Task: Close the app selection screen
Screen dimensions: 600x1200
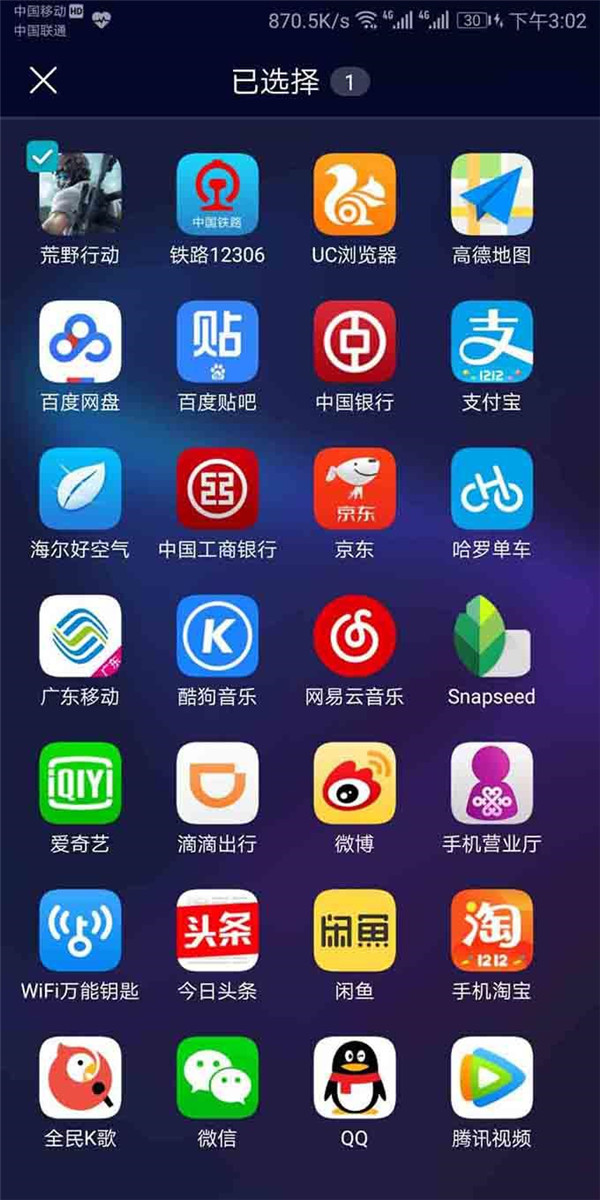Action: tap(43, 81)
